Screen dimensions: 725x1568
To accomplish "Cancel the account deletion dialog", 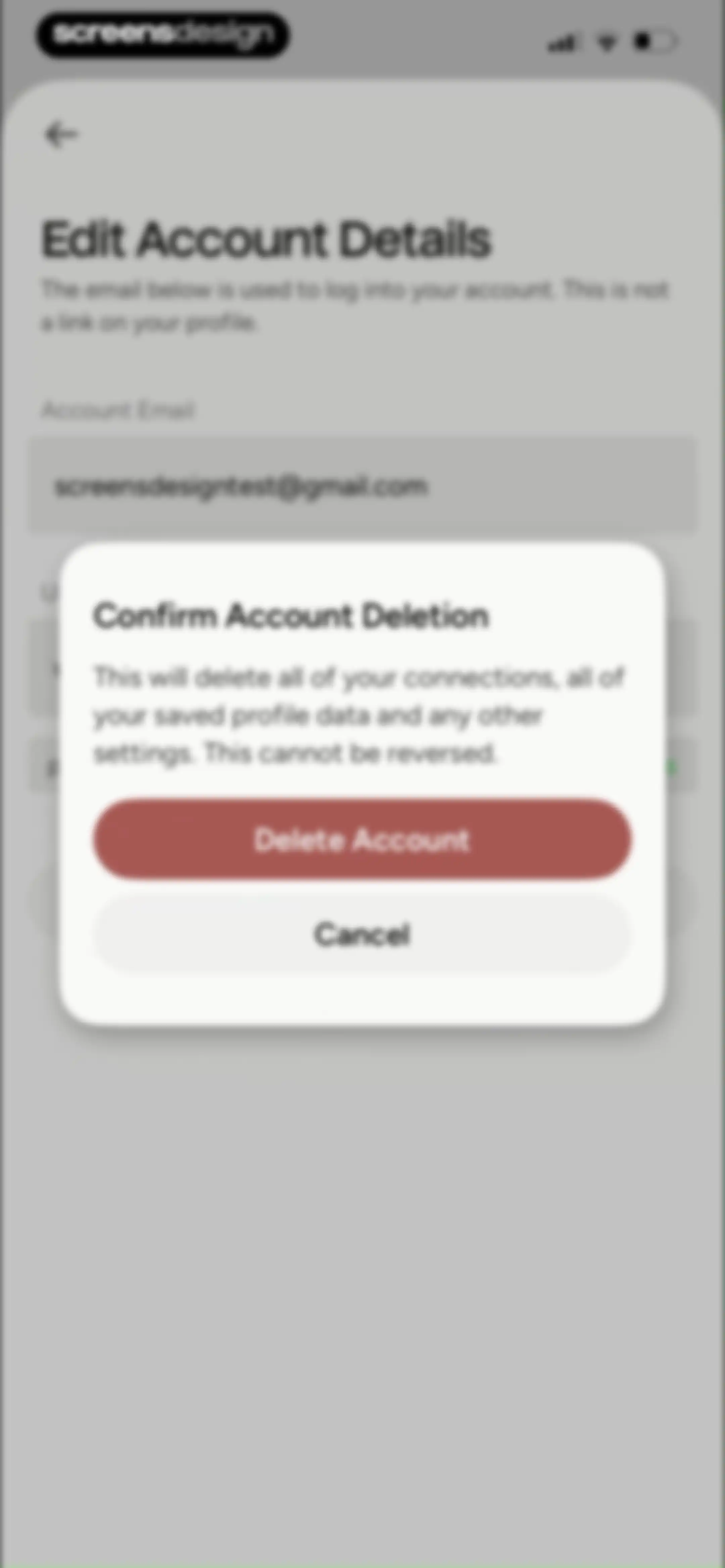I will pyautogui.click(x=362, y=934).
